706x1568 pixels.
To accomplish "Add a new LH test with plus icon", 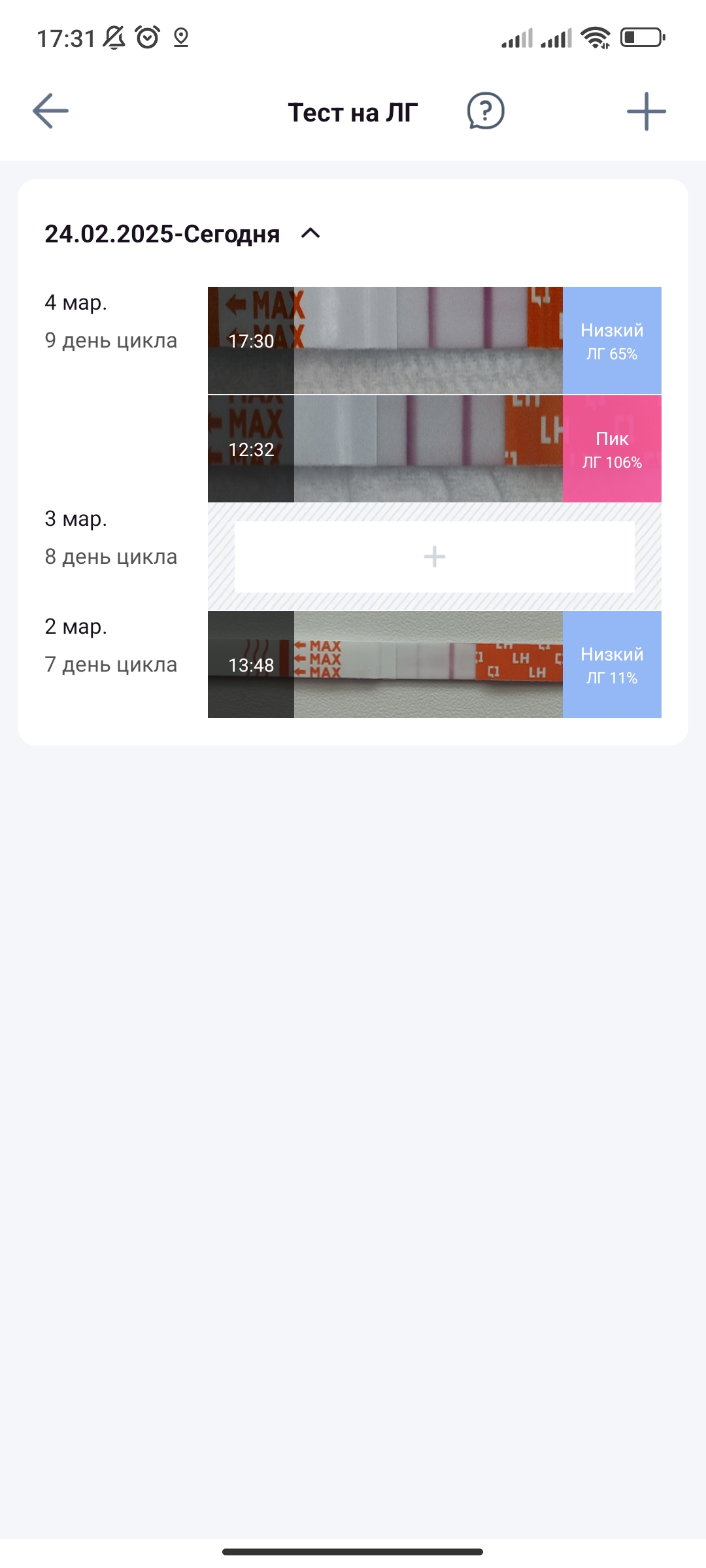I will 646,111.
